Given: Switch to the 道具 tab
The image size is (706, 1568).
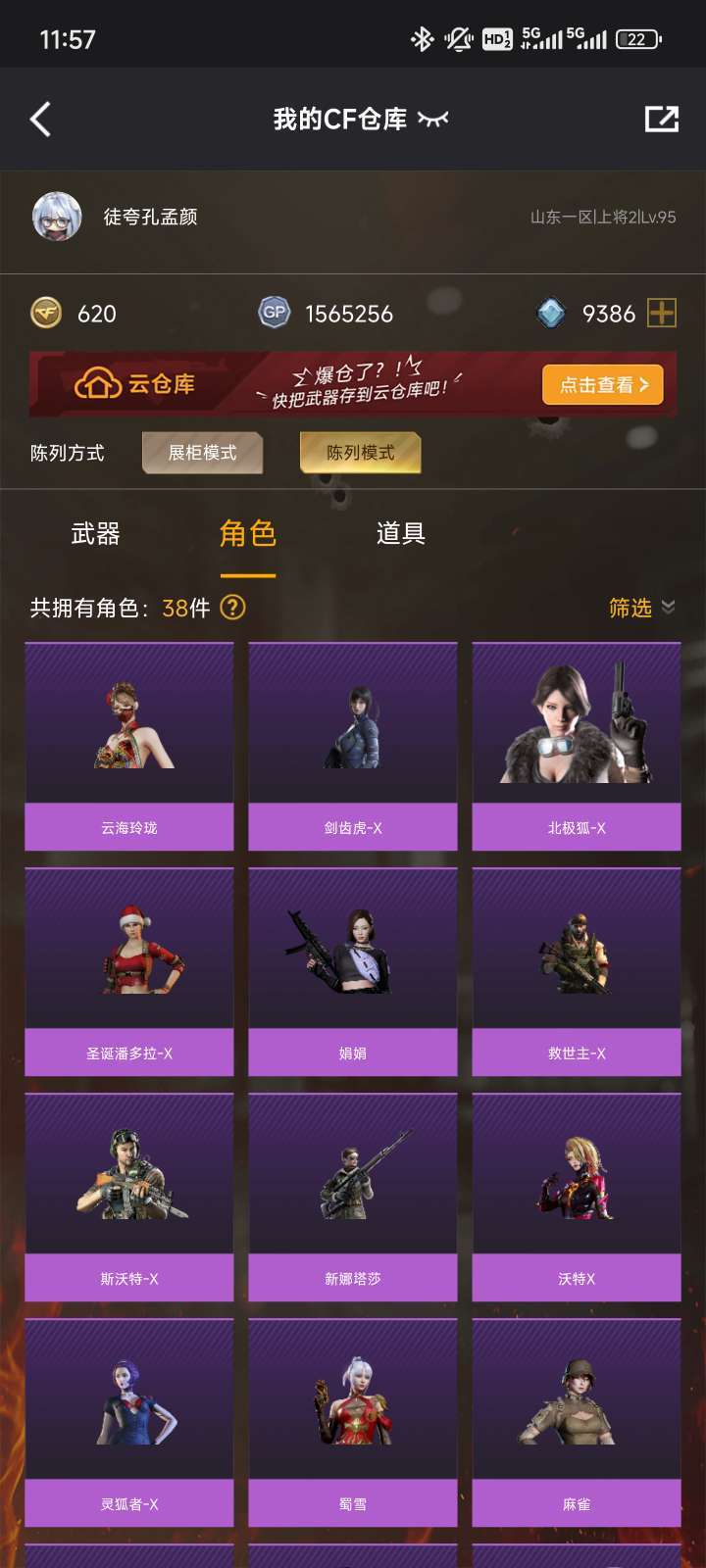Looking at the screenshot, I should (x=400, y=534).
